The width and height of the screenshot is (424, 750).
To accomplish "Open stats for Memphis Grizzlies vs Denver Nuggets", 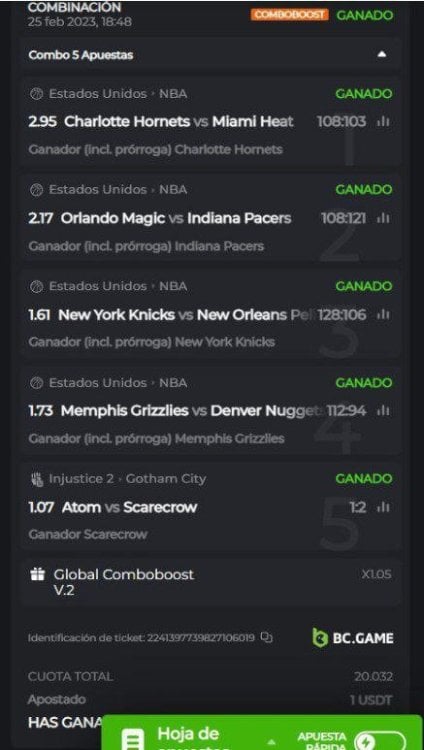I will 383,410.
